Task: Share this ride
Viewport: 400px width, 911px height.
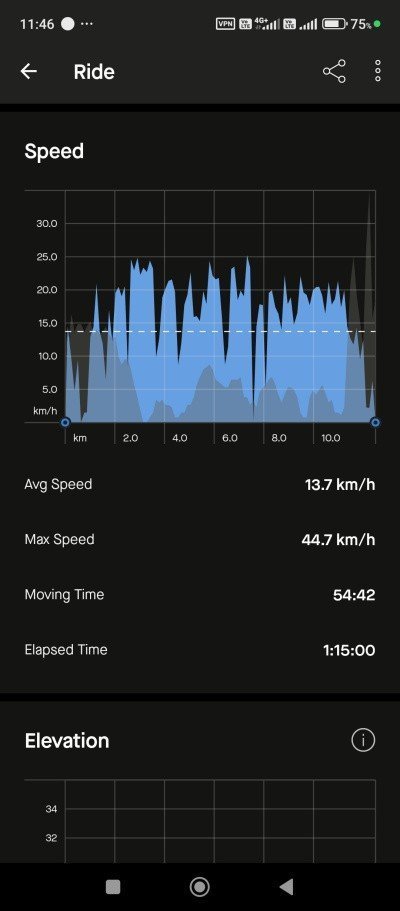Action: pyautogui.click(x=334, y=71)
